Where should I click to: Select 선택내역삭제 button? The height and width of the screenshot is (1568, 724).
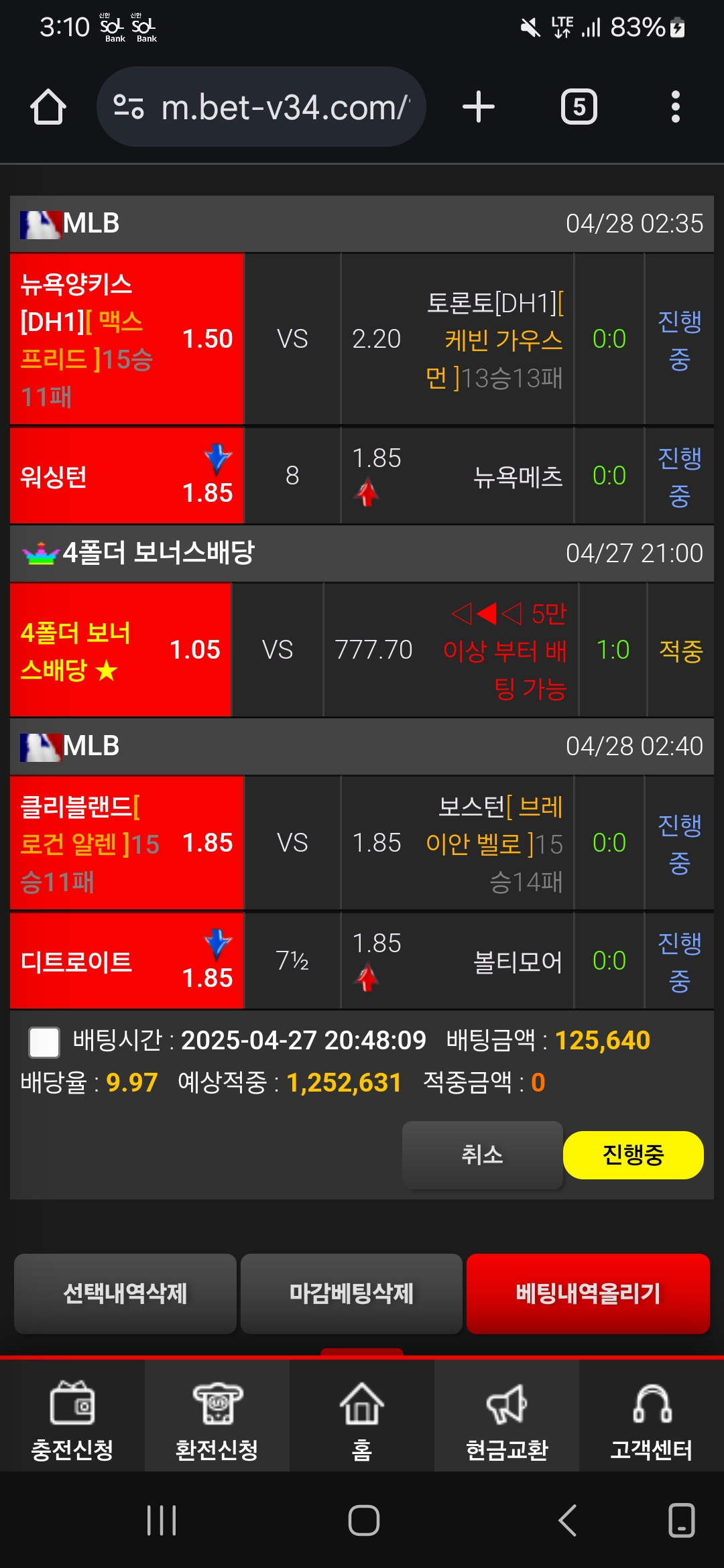coord(125,1293)
